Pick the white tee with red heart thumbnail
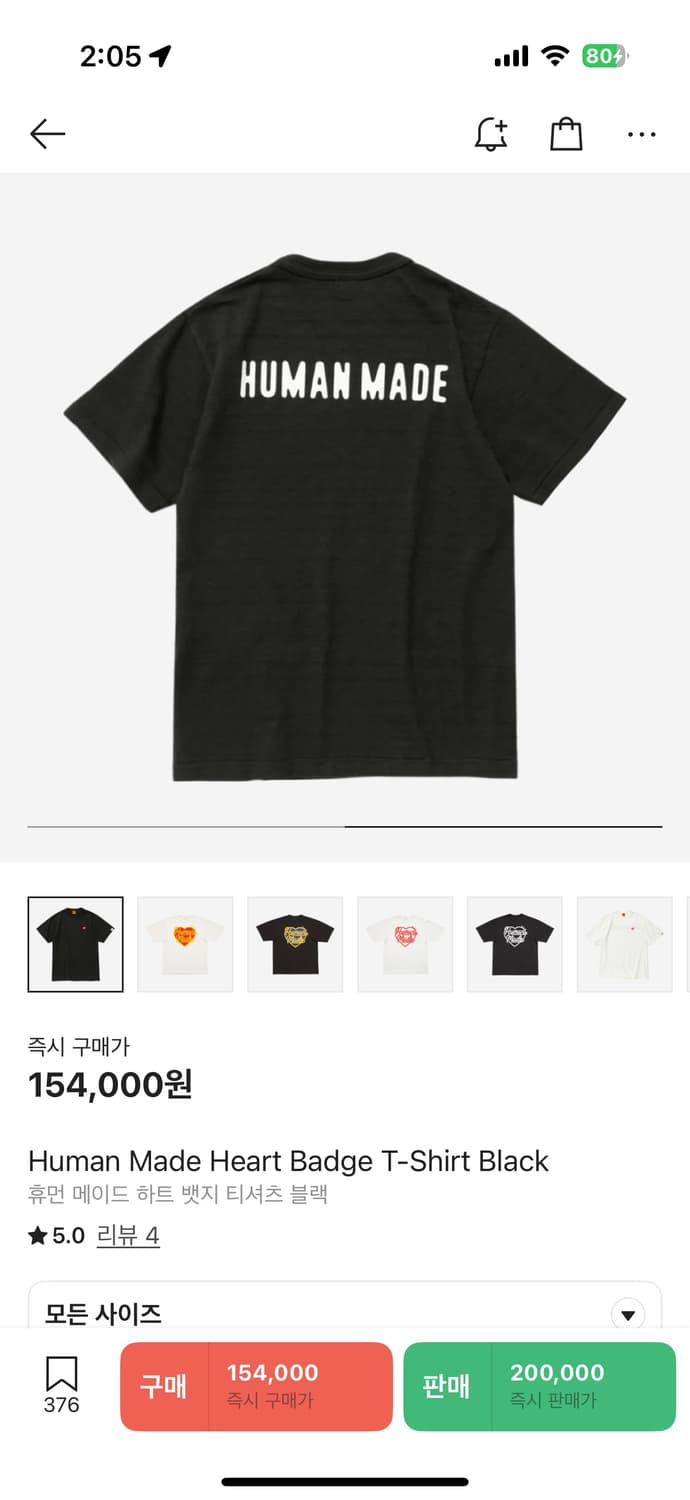This screenshot has width=690, height=1500. point(405,944)
